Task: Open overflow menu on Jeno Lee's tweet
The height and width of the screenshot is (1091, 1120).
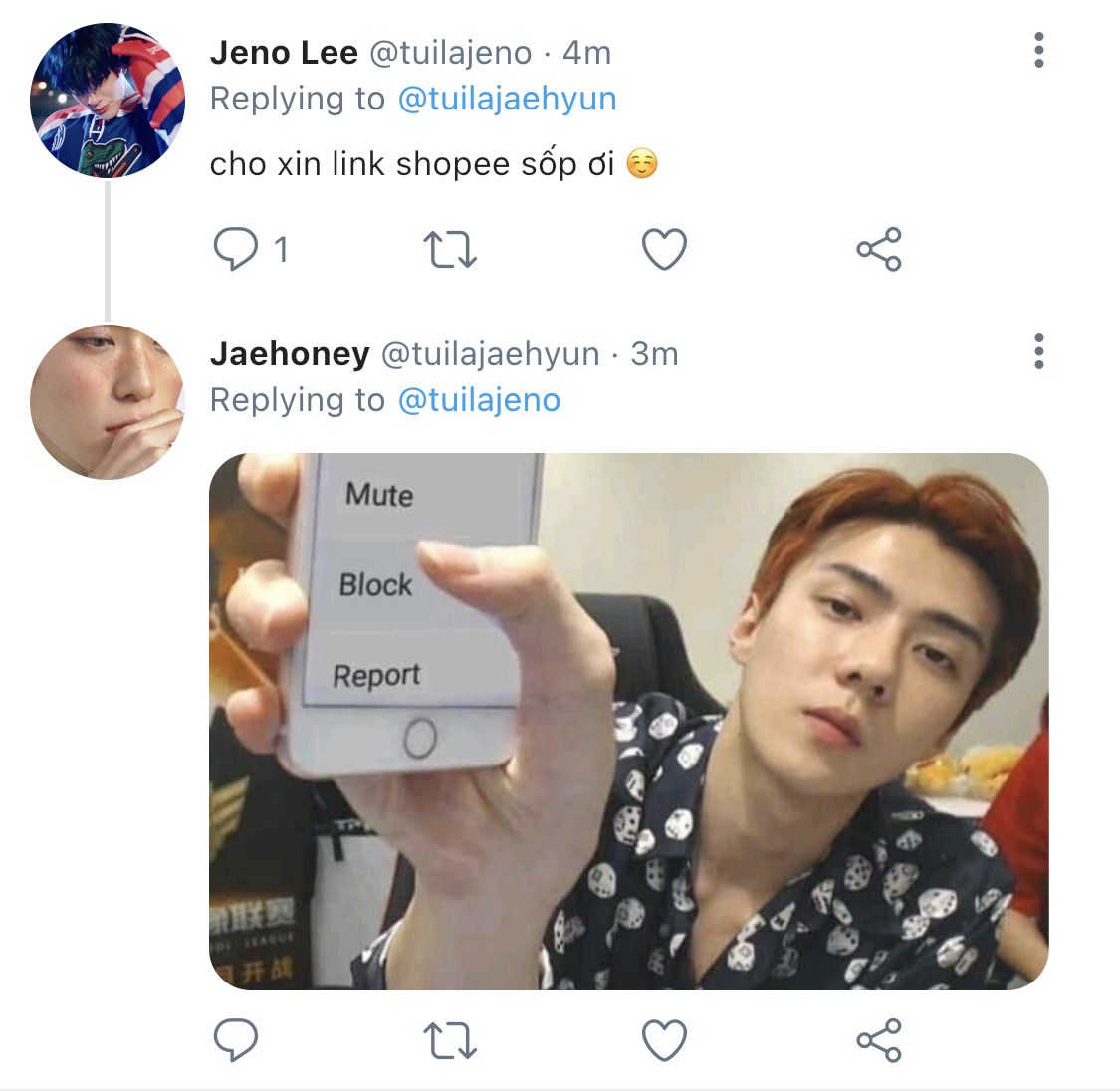Action: [x=1038, y=51]
